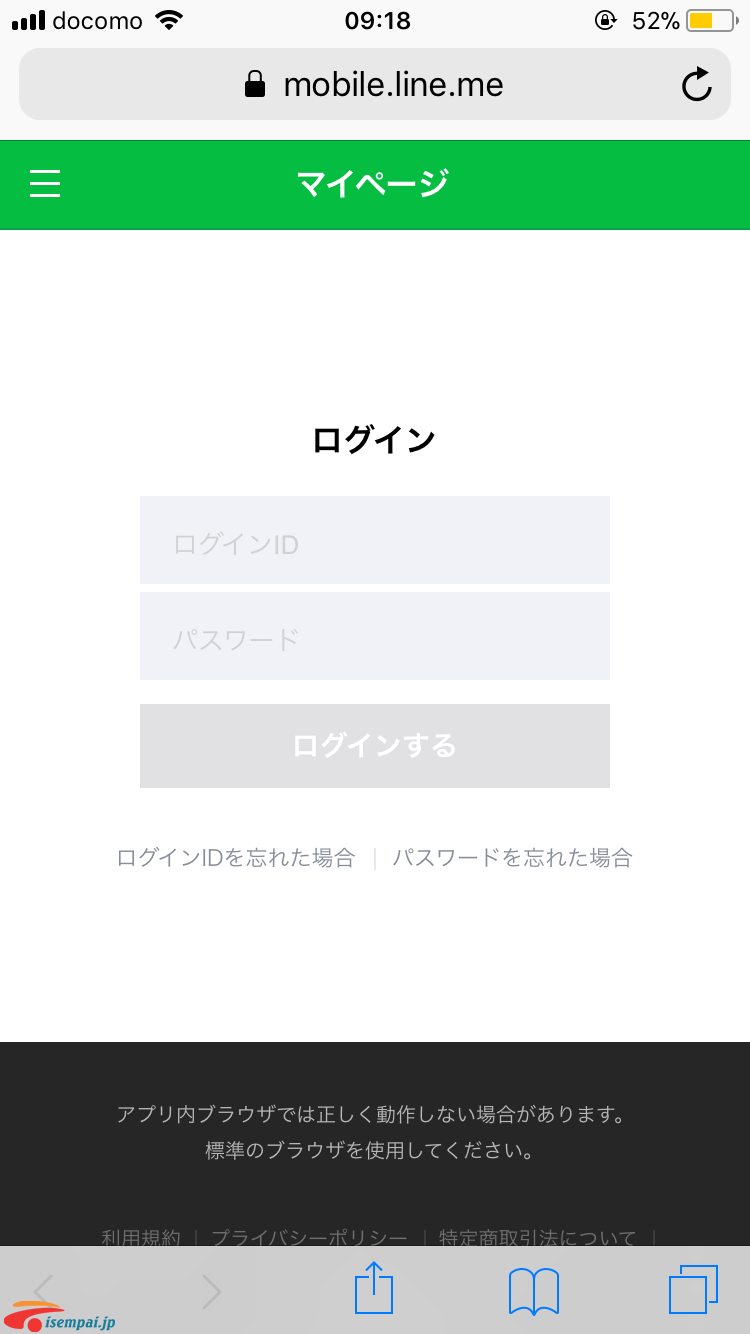This screenshot has width=750, height=1334.
Task: Tap the mobile.line.me address bar
Action: point(375,84)
